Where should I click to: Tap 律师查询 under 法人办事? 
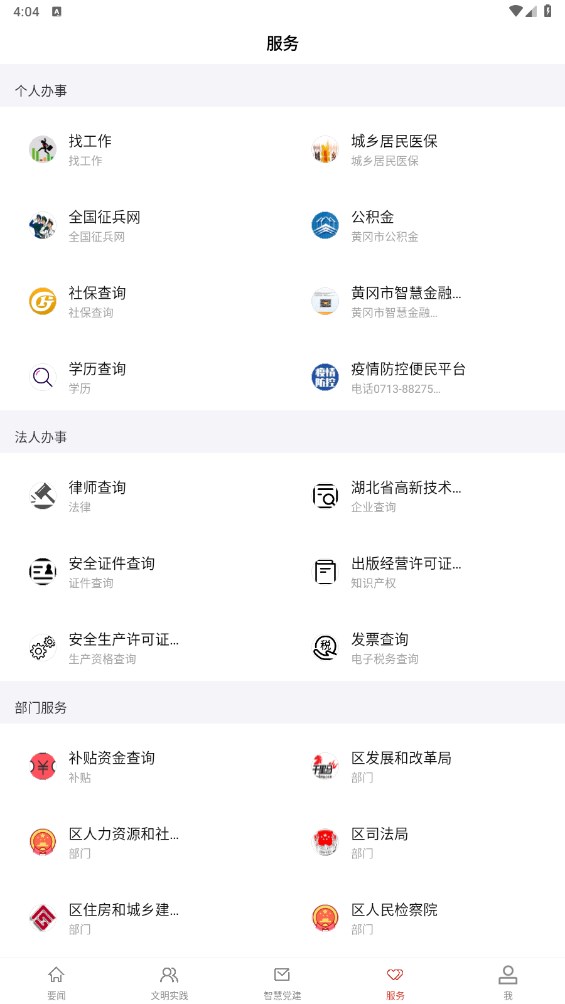[x=141, y=496]
